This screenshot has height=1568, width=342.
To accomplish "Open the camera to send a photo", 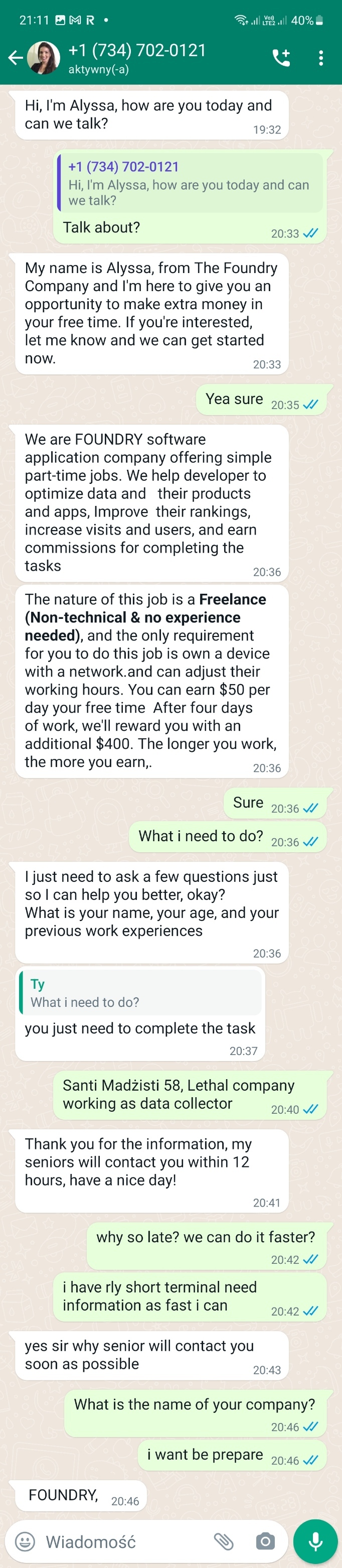I will tap(265, 1541).
